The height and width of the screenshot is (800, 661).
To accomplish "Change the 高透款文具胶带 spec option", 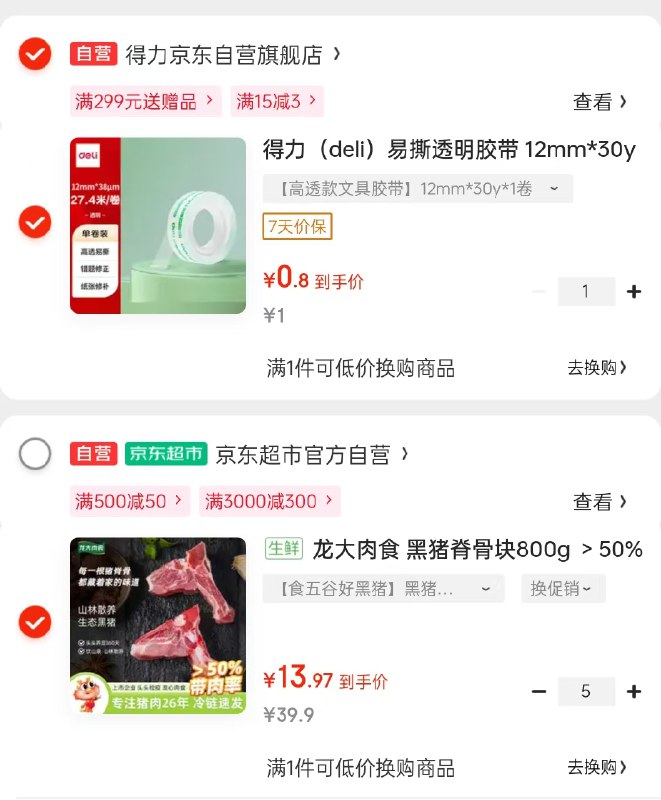I will pyautogui.click(x=417, y=189).
